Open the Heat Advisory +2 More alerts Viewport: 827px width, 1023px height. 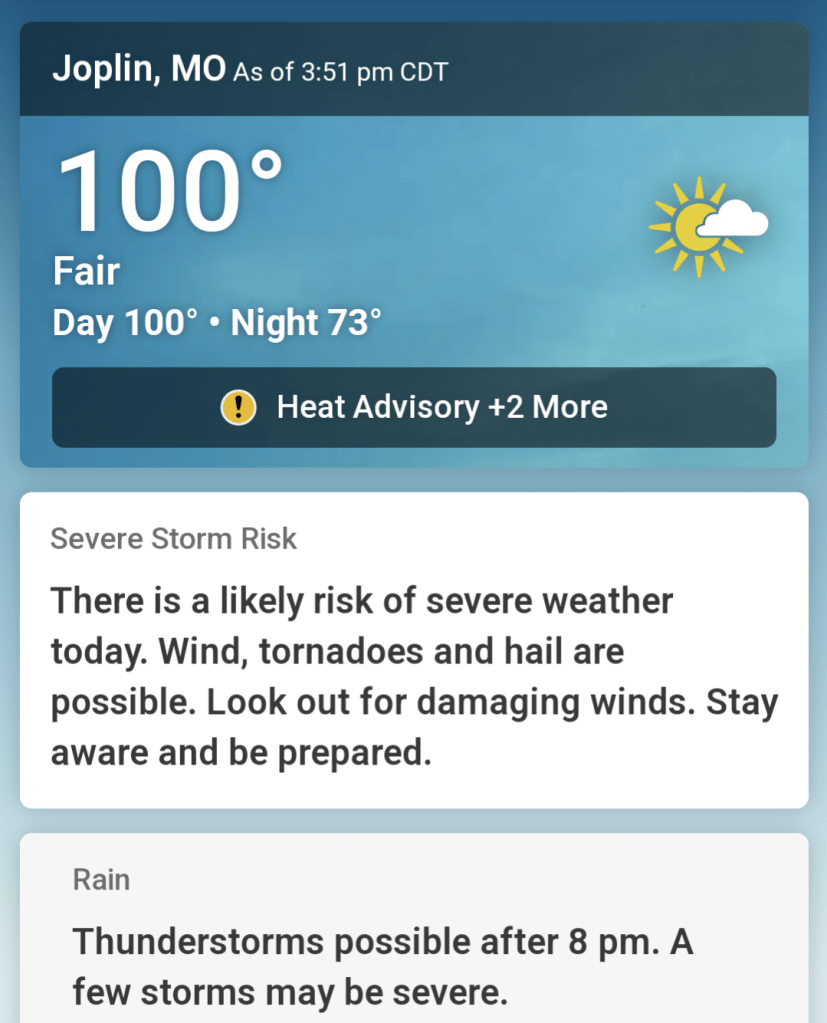413,407
